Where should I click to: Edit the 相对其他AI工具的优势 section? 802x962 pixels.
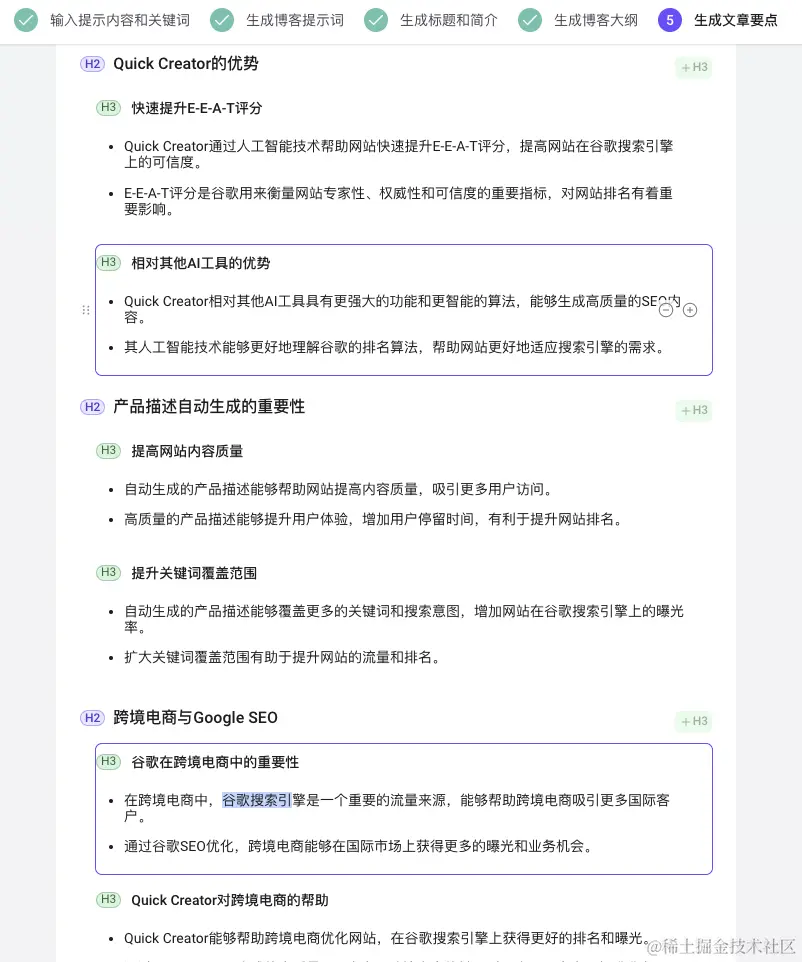click(x=200, y=263)
